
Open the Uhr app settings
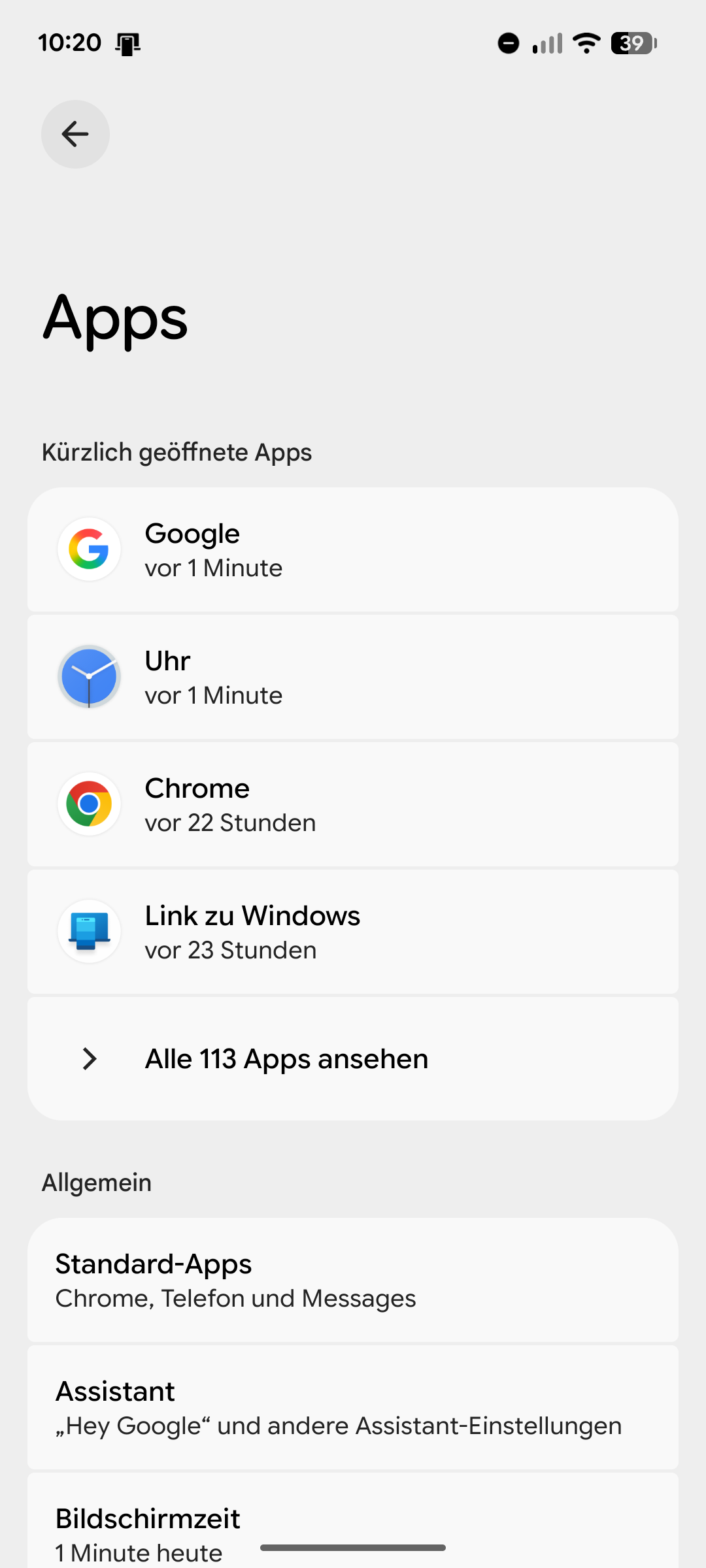pyautogui.click(x=353, y=677)
